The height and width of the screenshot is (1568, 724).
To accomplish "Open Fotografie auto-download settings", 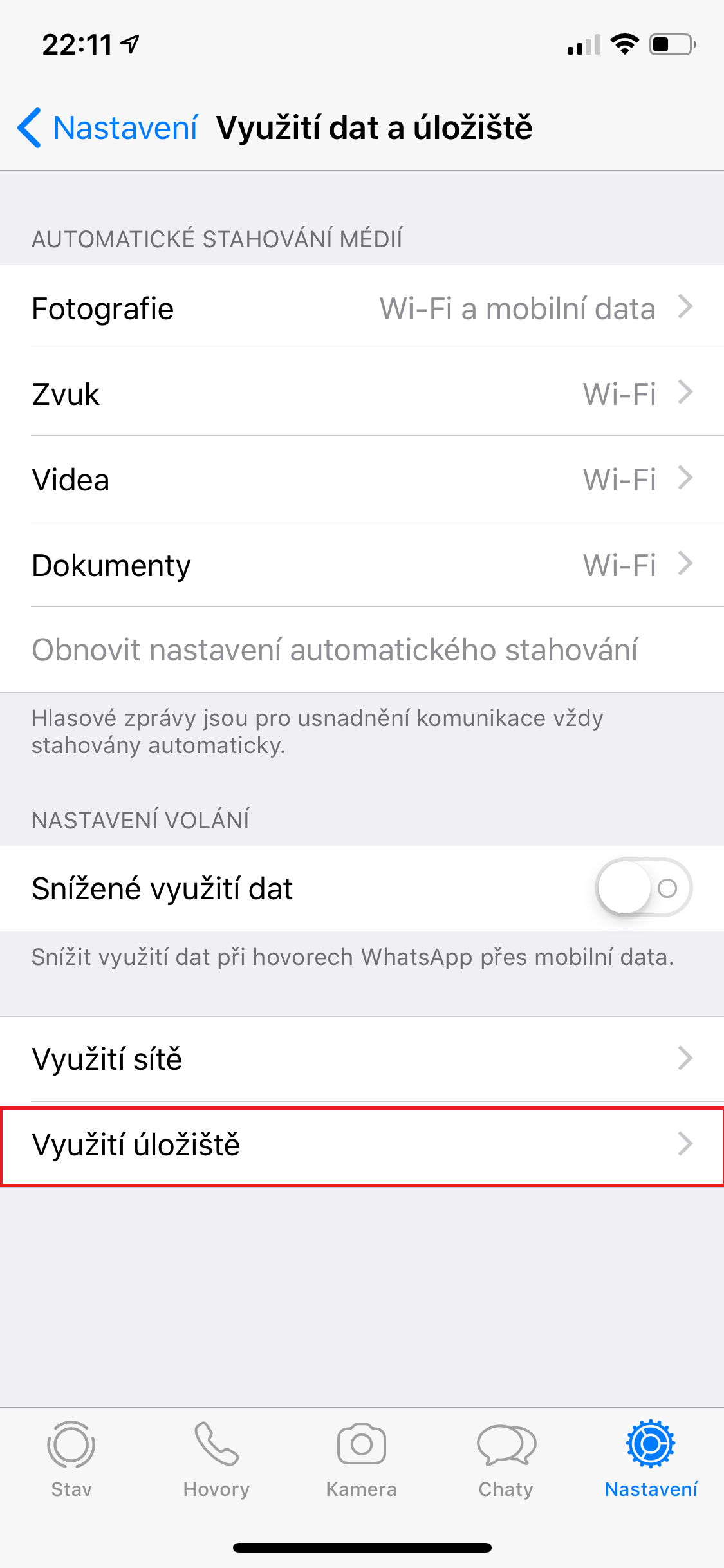I will [x=362, y=308].
